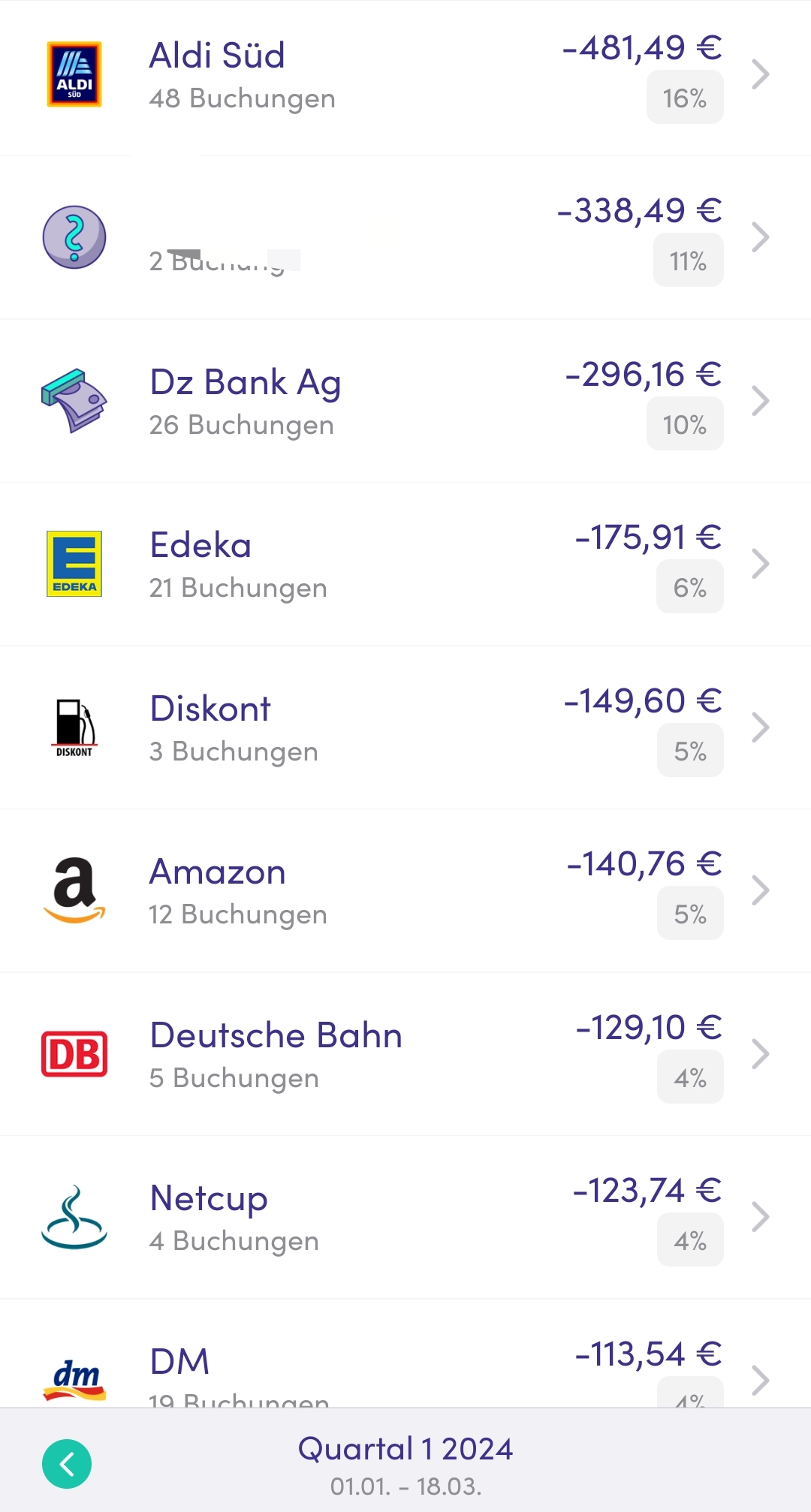This screenshot has height=1512, width=811.
Task: Show Diskont fuel expenses
Action: (405, 727)
